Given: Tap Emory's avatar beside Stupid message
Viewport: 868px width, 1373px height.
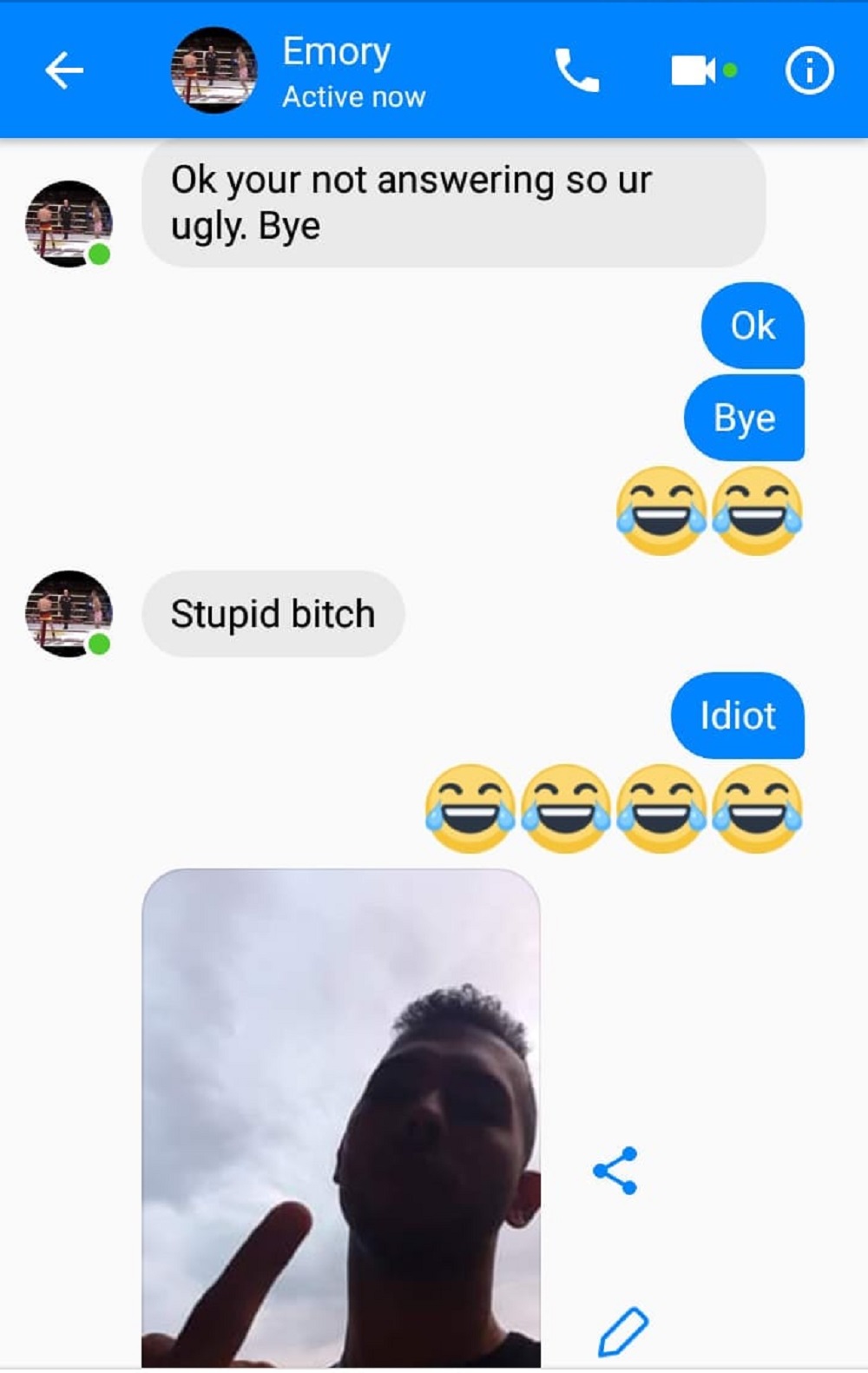Looking at the screenshot, I should (x=69, y=613).
